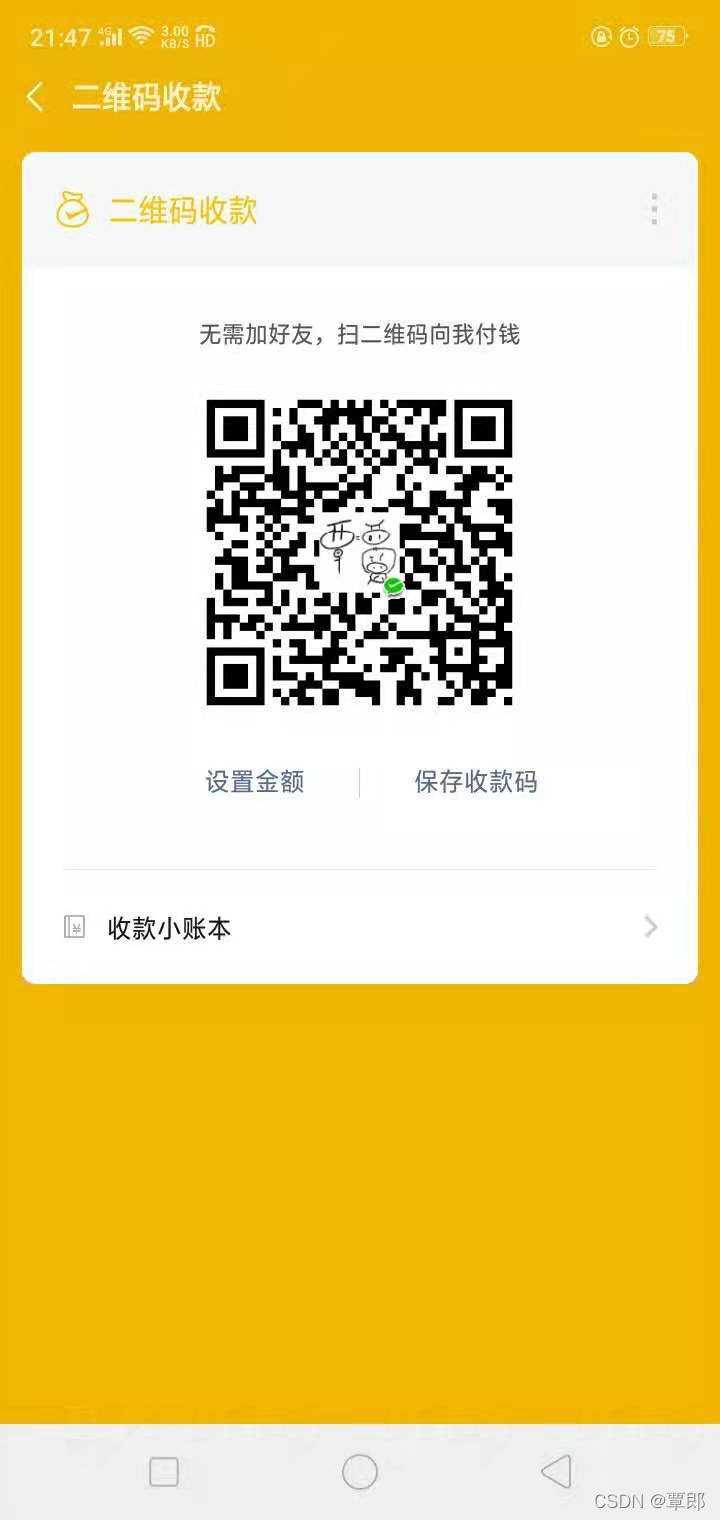Tap 保存收款码 to save the code

pyautogui.click(x=474, y=782)
